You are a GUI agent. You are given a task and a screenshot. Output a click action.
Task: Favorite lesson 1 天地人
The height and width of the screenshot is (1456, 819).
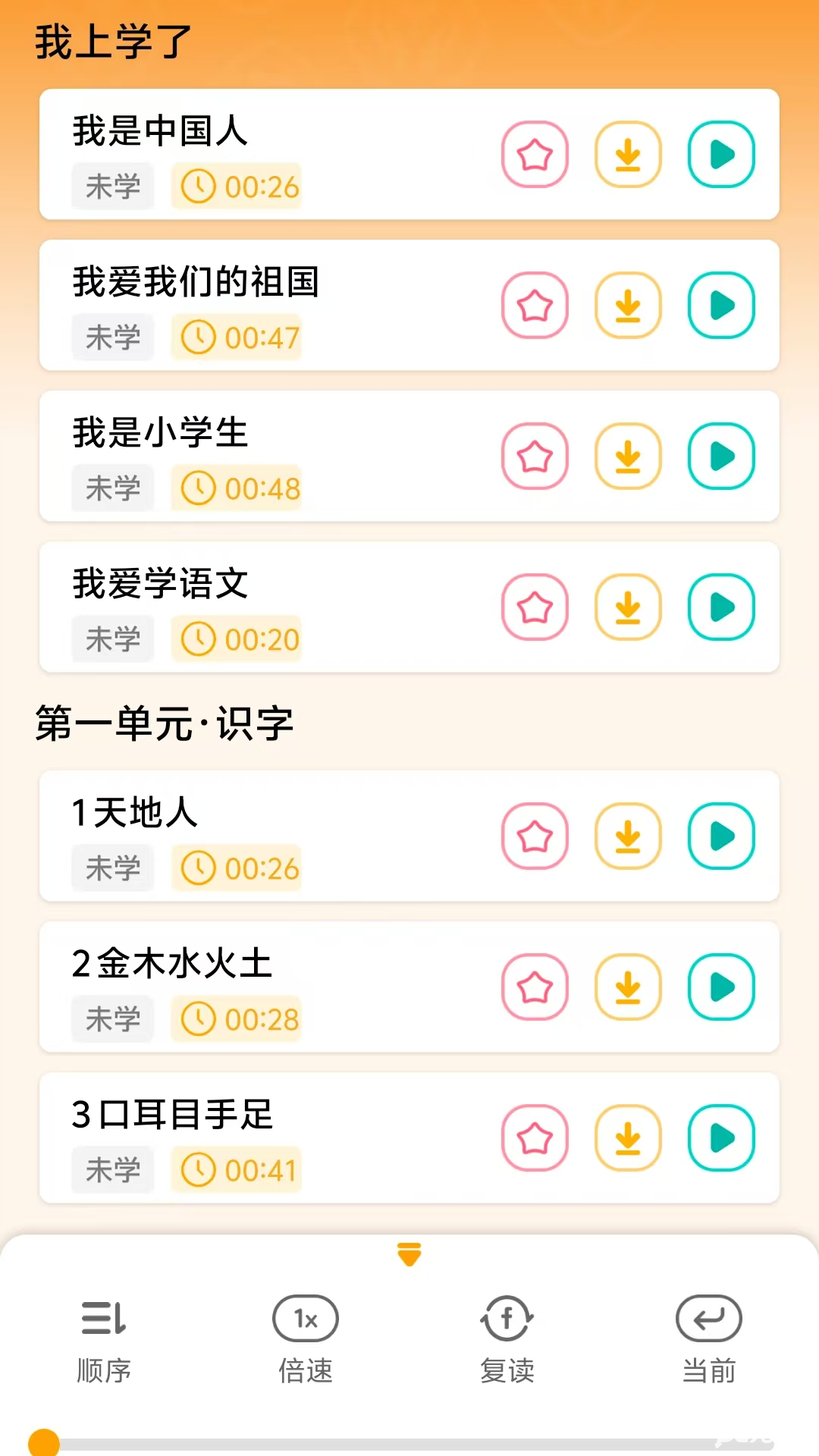535,836
